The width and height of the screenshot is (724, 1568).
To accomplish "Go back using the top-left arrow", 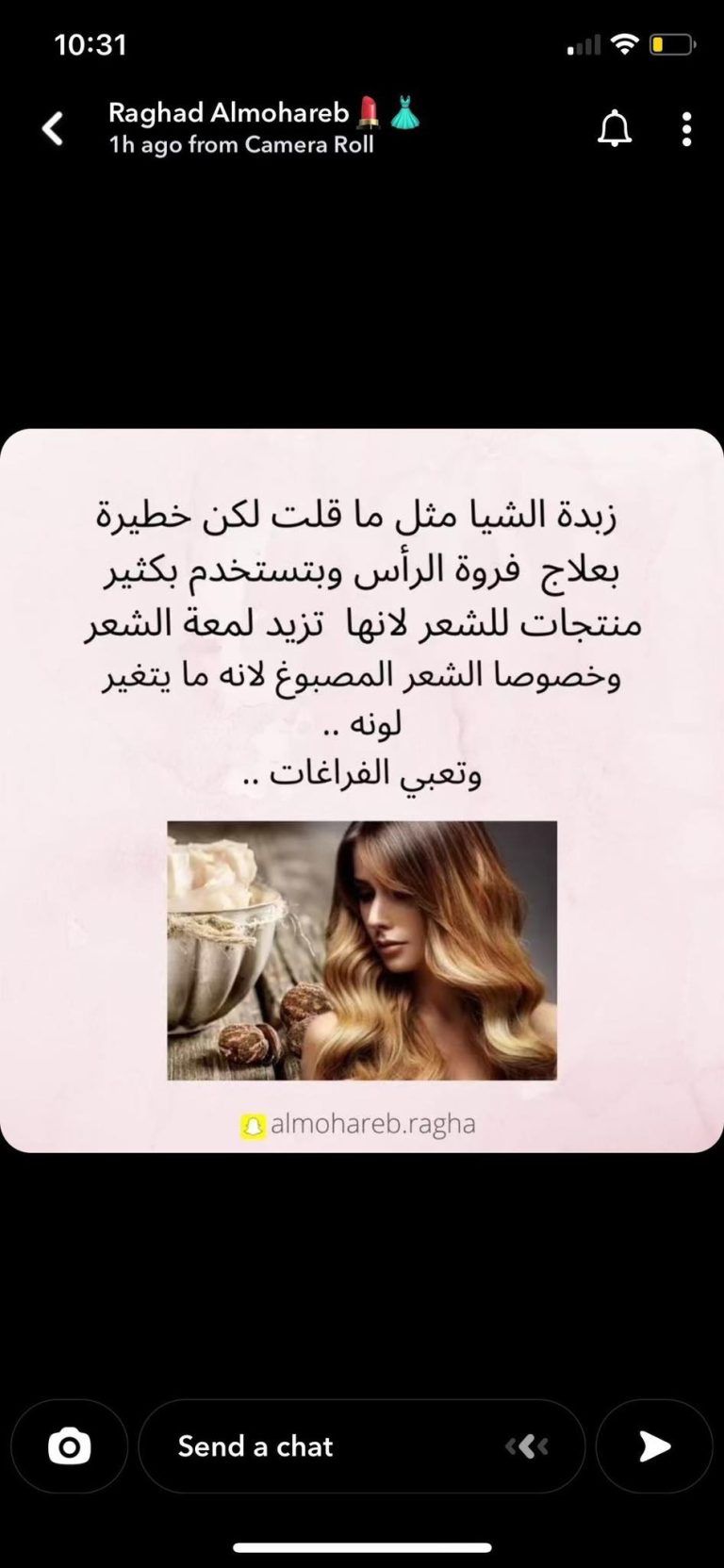I will (x=53, y=128).
